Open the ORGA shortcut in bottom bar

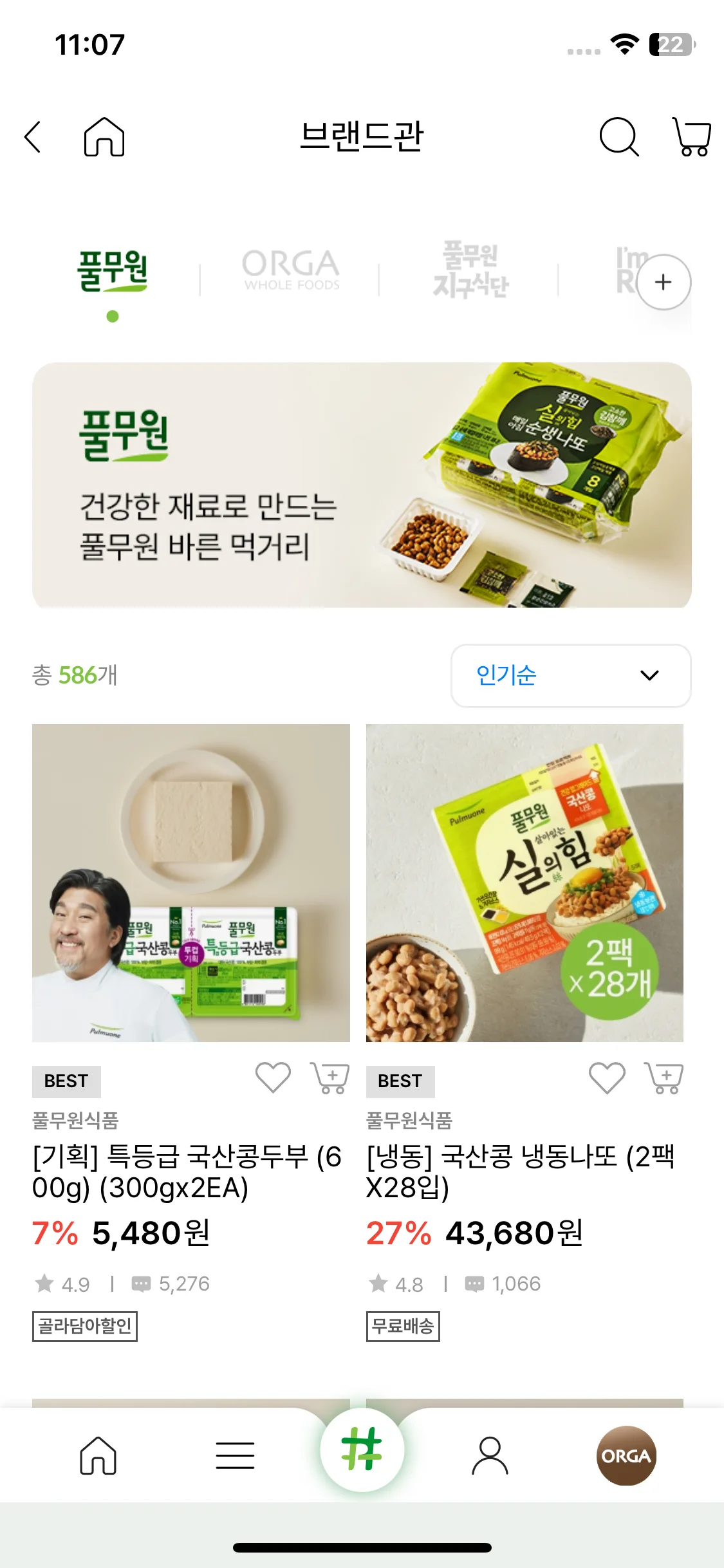click(x=626, y=1455)
